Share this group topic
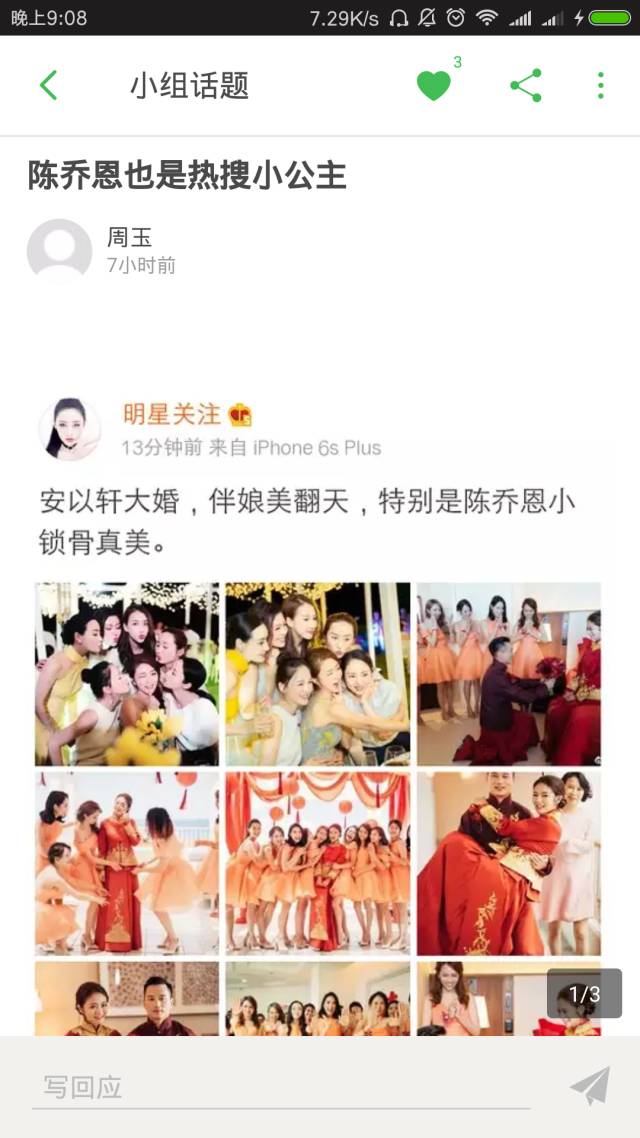Image resolution: width=640 pixels, height=1138 pixels. [526, 86]
